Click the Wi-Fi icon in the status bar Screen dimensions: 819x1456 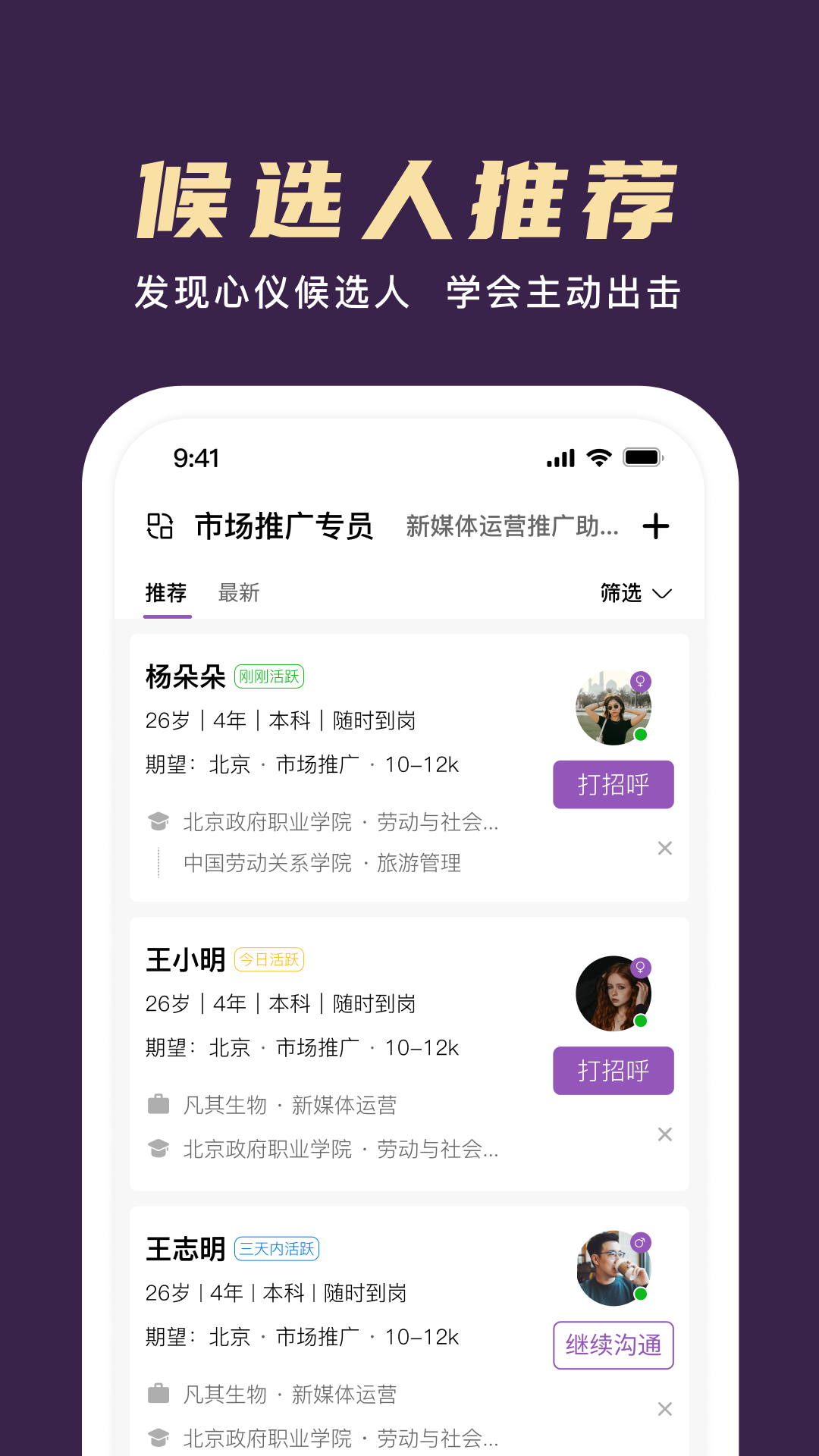tap(598, 457)
